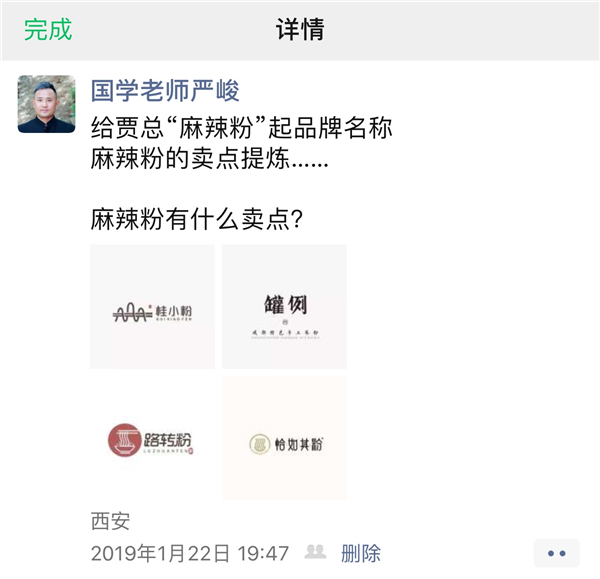Open the like and comment dots button
The width and height of the screenshot is (600, 579).
pyautogui.click(x=556, y=553)
